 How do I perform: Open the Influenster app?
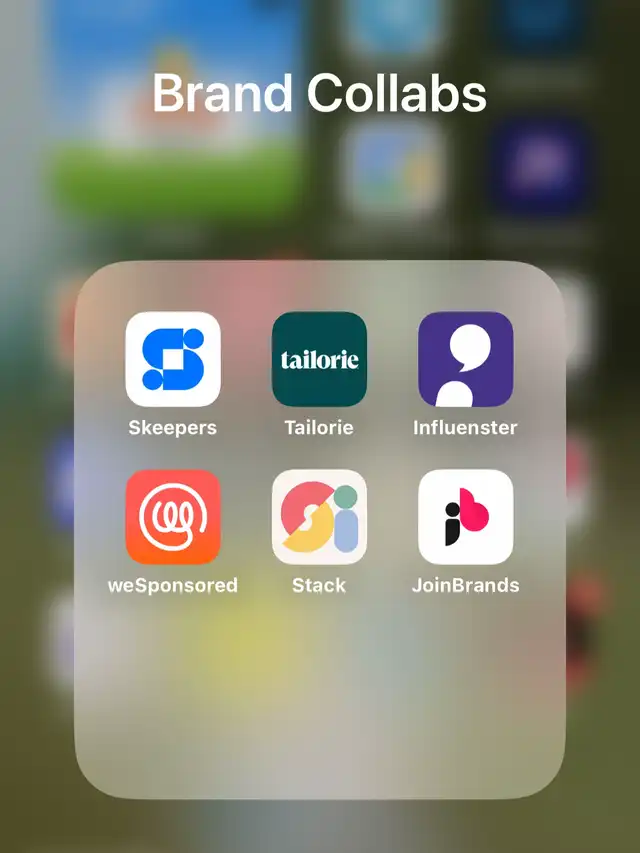466,359
